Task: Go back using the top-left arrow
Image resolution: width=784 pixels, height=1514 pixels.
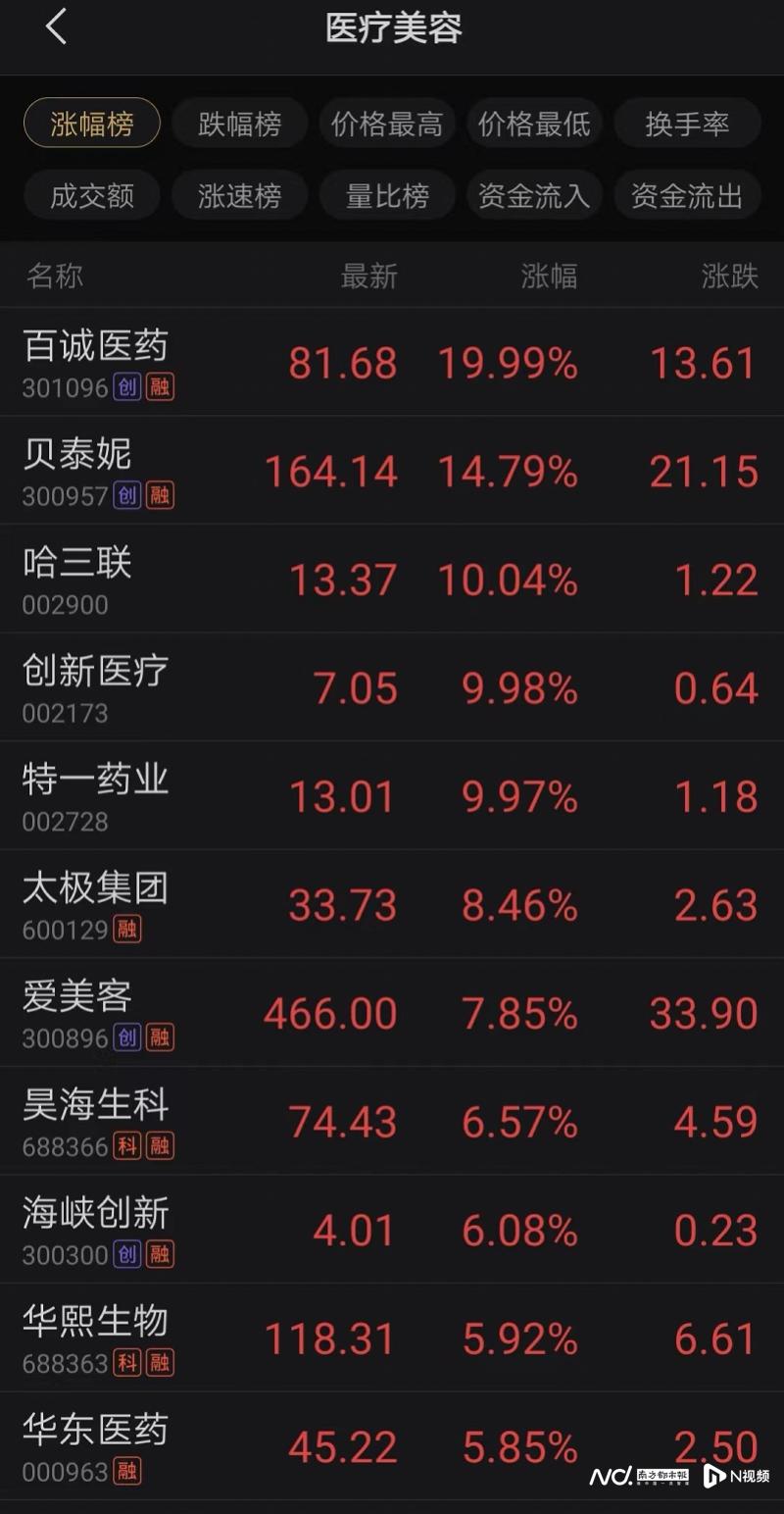Action: 56,26
